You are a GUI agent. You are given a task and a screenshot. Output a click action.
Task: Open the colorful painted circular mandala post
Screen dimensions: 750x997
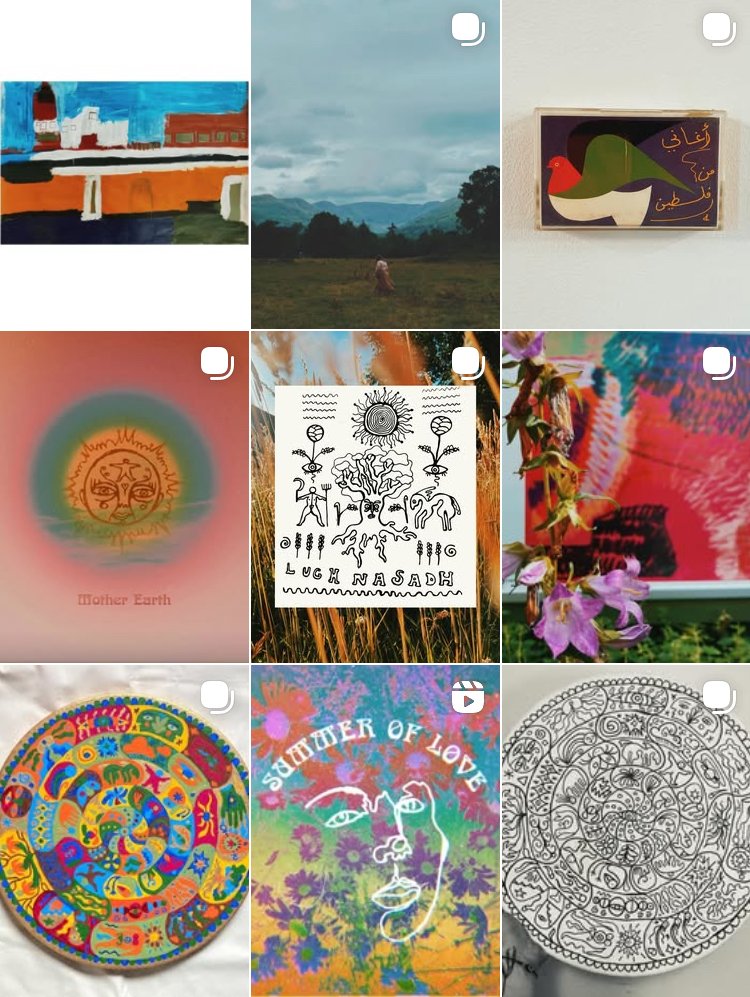pos(125,830)
